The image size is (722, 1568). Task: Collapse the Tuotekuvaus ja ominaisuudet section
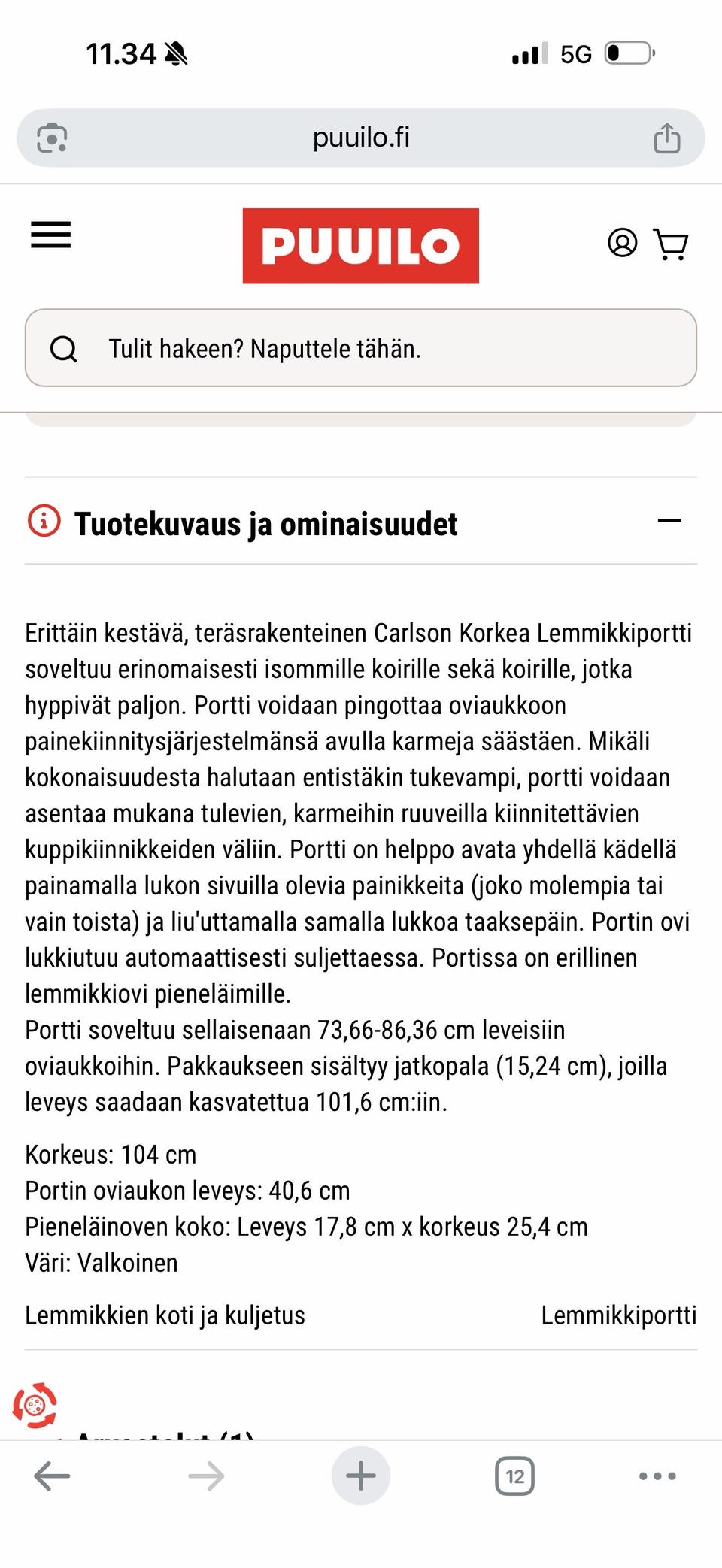click(x=671, y=521)
